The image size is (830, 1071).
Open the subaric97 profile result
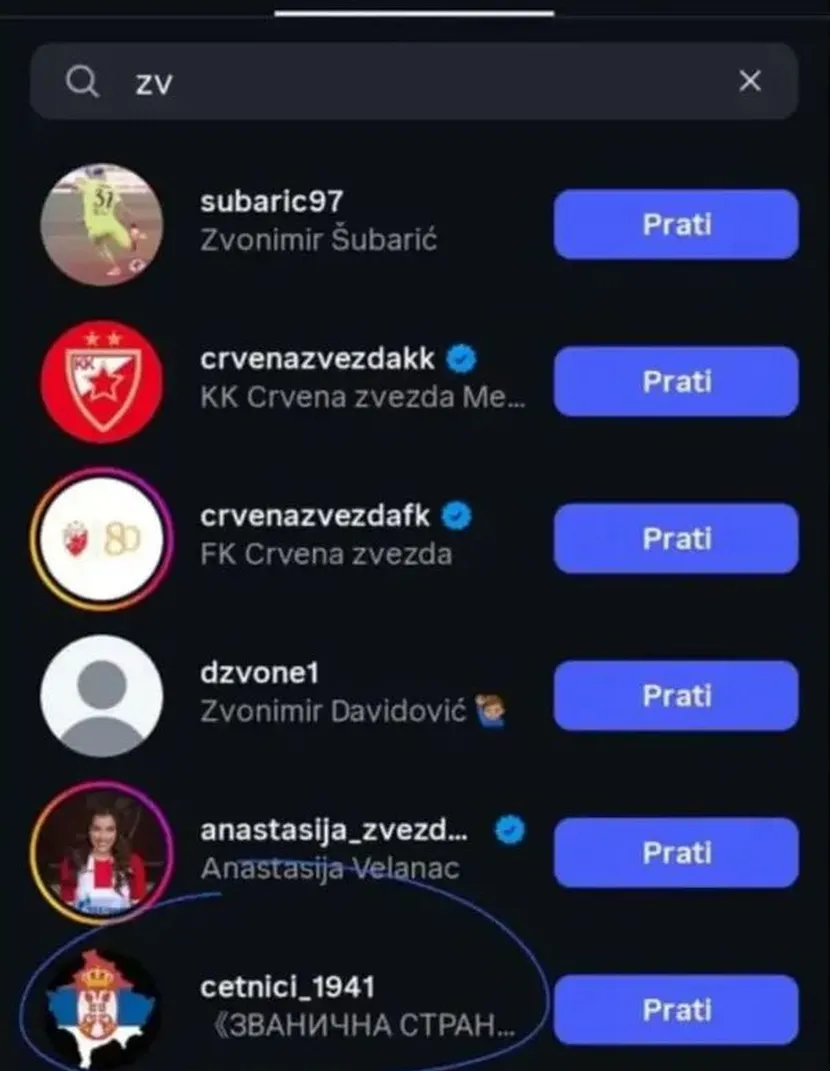(x=318, y=222)
